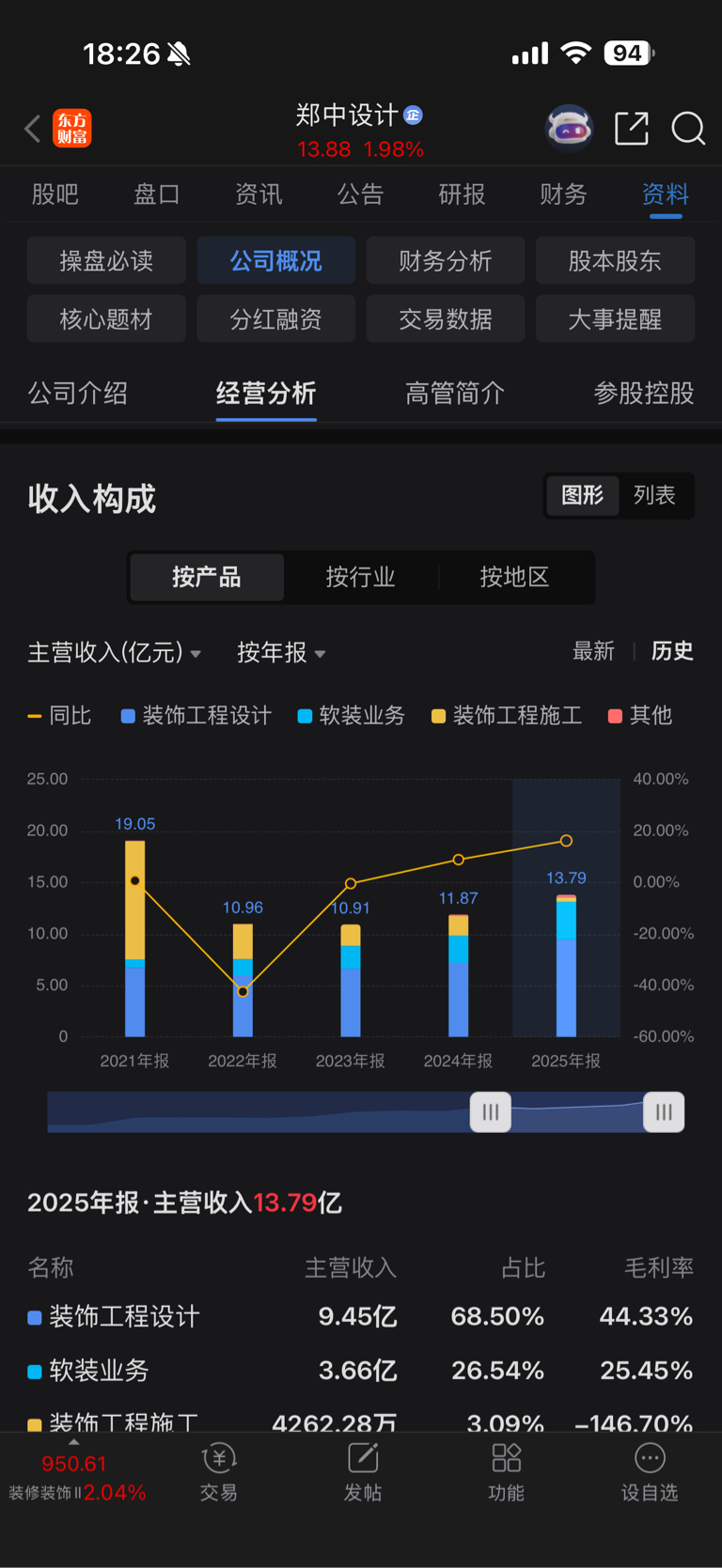Share this stock page
The height and width of the screenshot is (1568, 722).
coord(632,128)
